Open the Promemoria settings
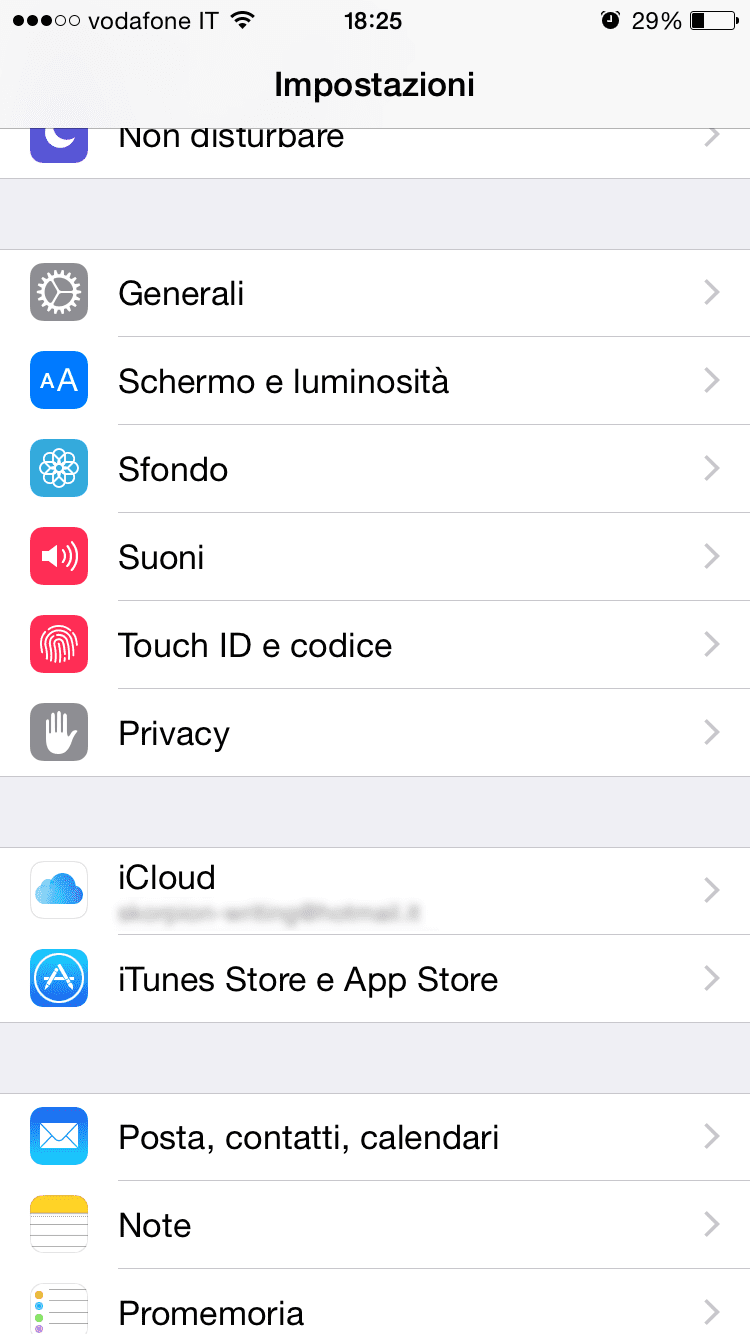 tap(375, 1302)
